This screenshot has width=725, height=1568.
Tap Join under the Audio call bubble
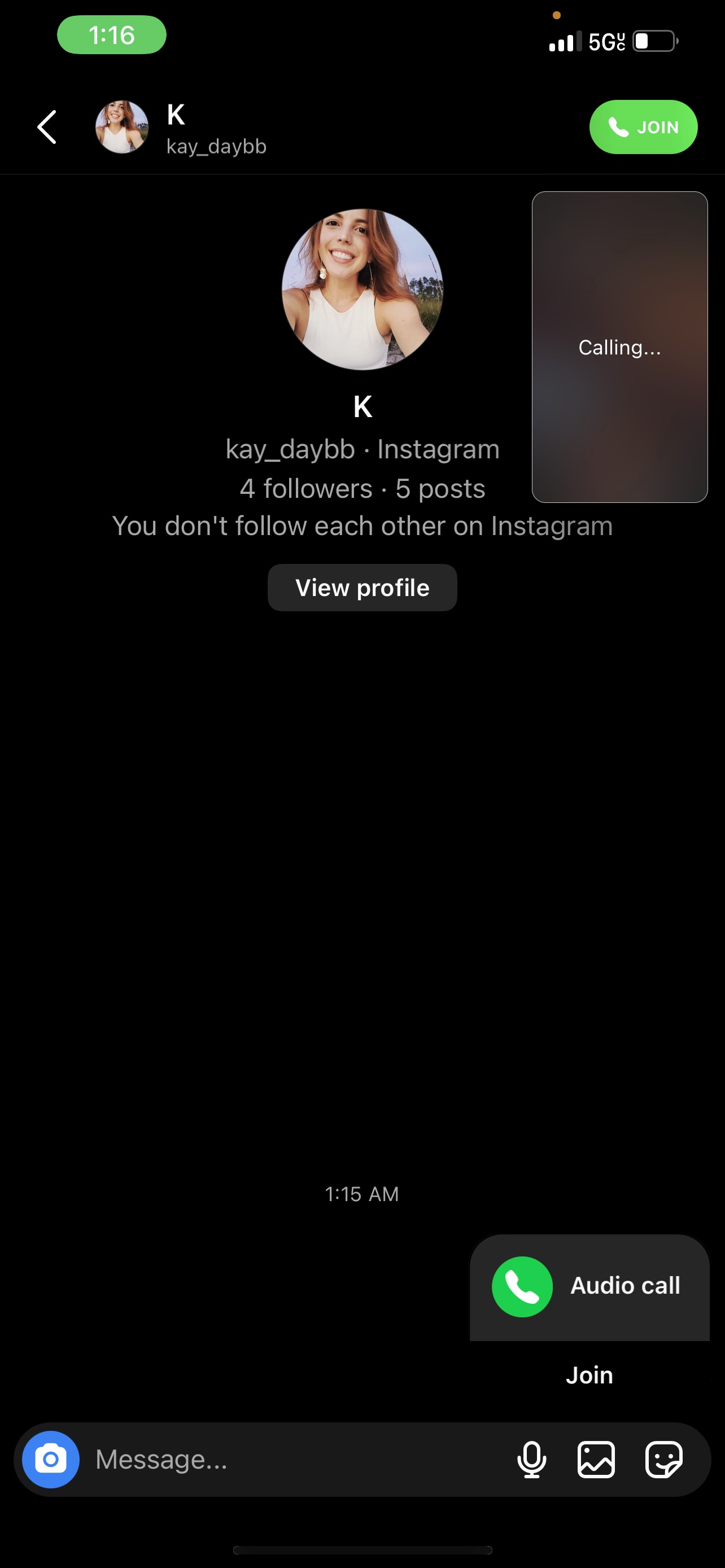[589, 1375]
